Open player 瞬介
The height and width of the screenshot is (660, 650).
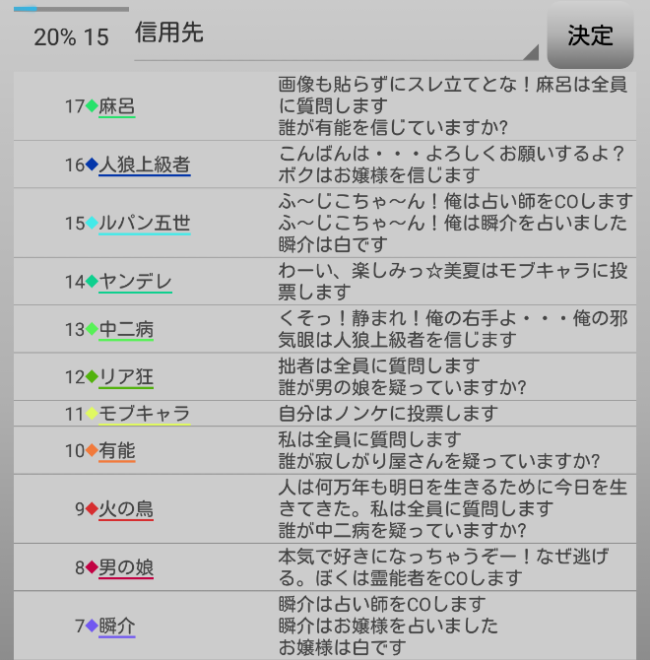[117, 626]
